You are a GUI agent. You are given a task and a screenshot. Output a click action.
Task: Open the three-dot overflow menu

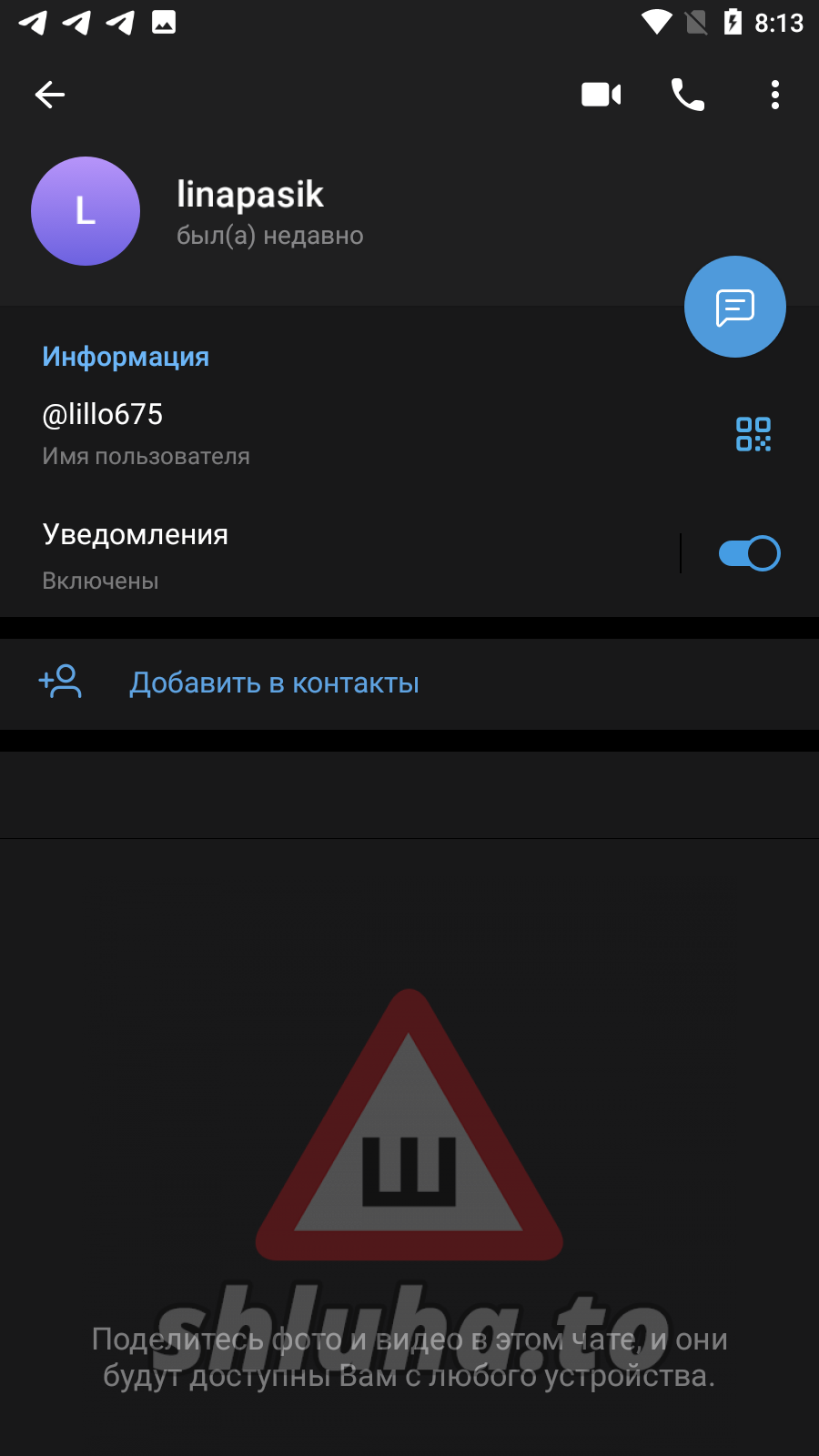click(x=774, y=95)
